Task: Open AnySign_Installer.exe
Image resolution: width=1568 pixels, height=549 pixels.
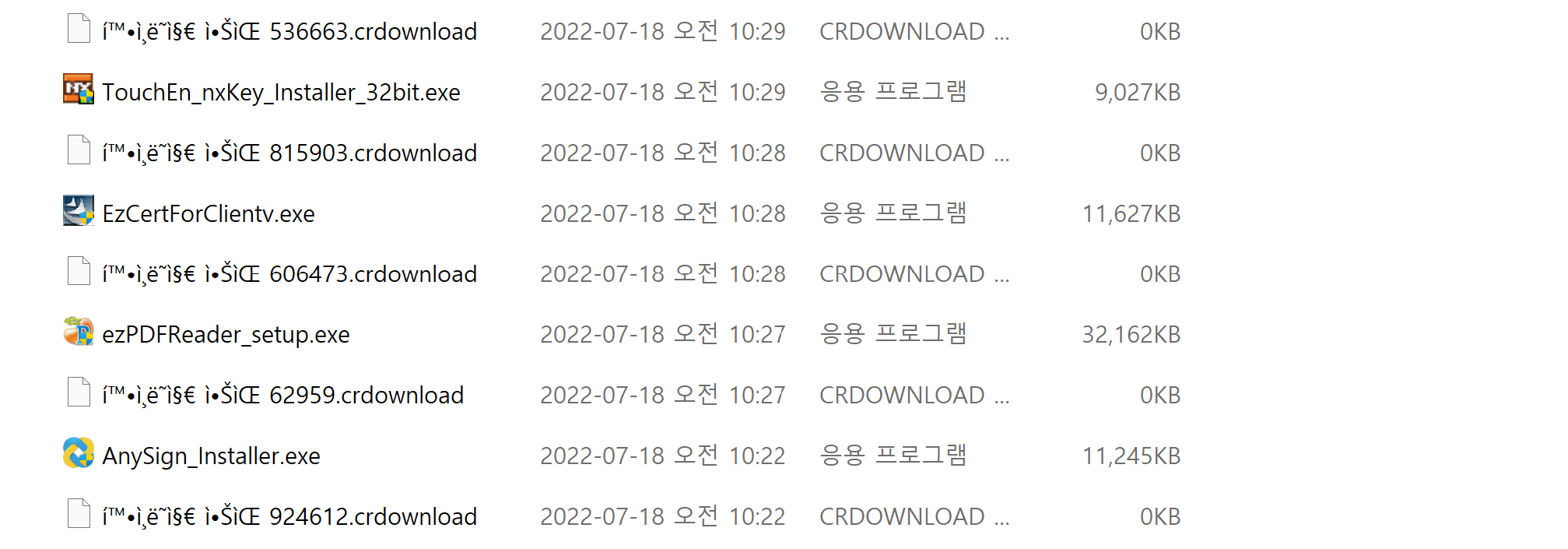Action: tap(211, 456)
